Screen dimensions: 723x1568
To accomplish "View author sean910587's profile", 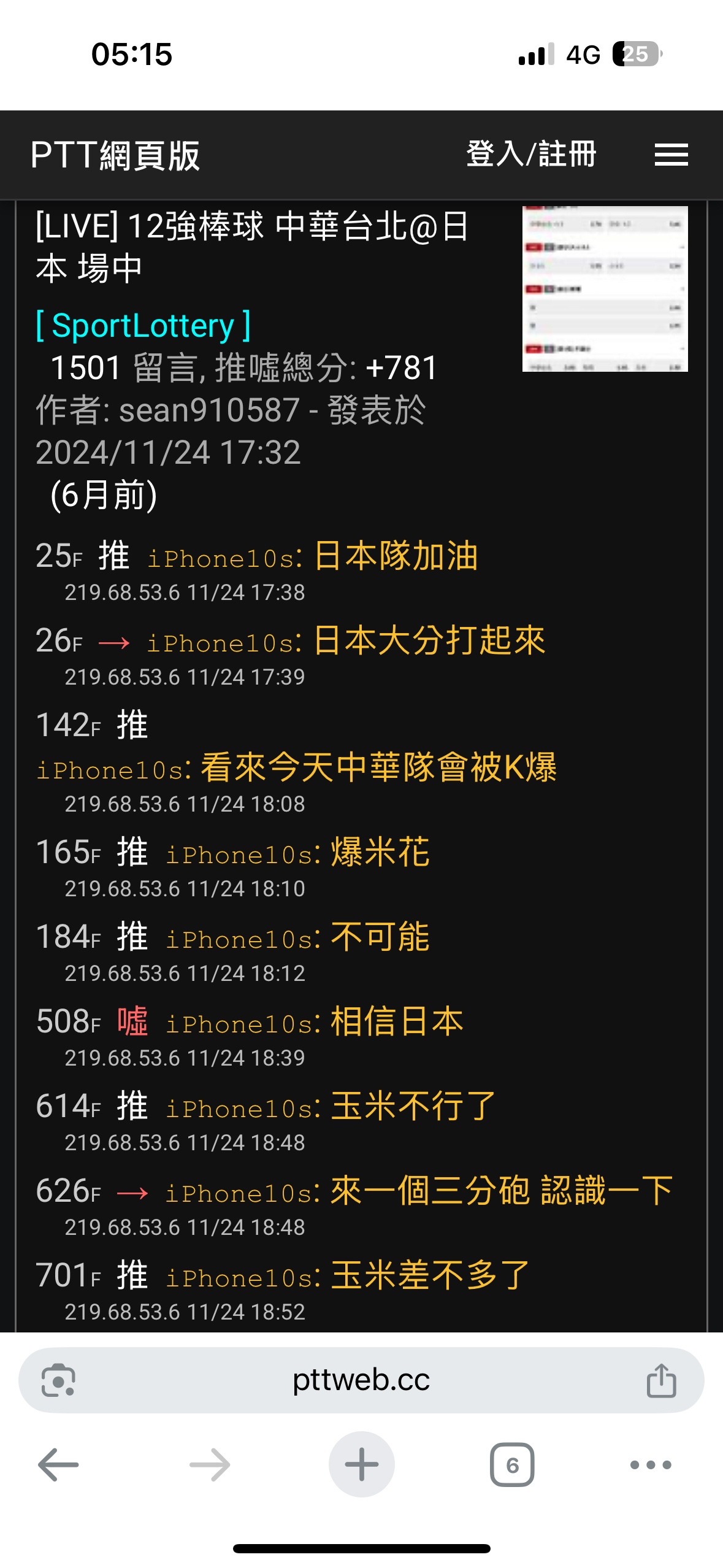I will [x=209, y=410].
